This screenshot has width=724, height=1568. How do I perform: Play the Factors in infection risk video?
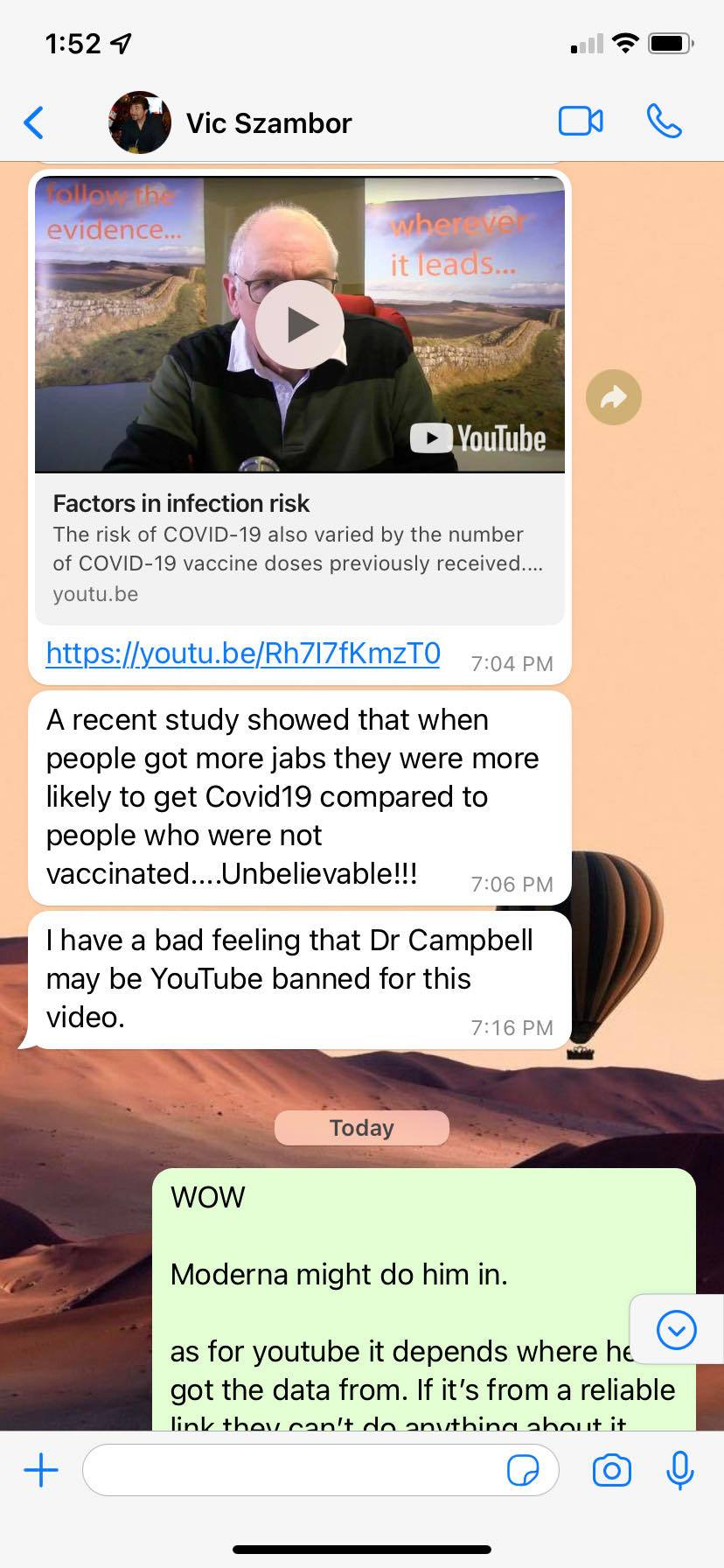point(300,325)
